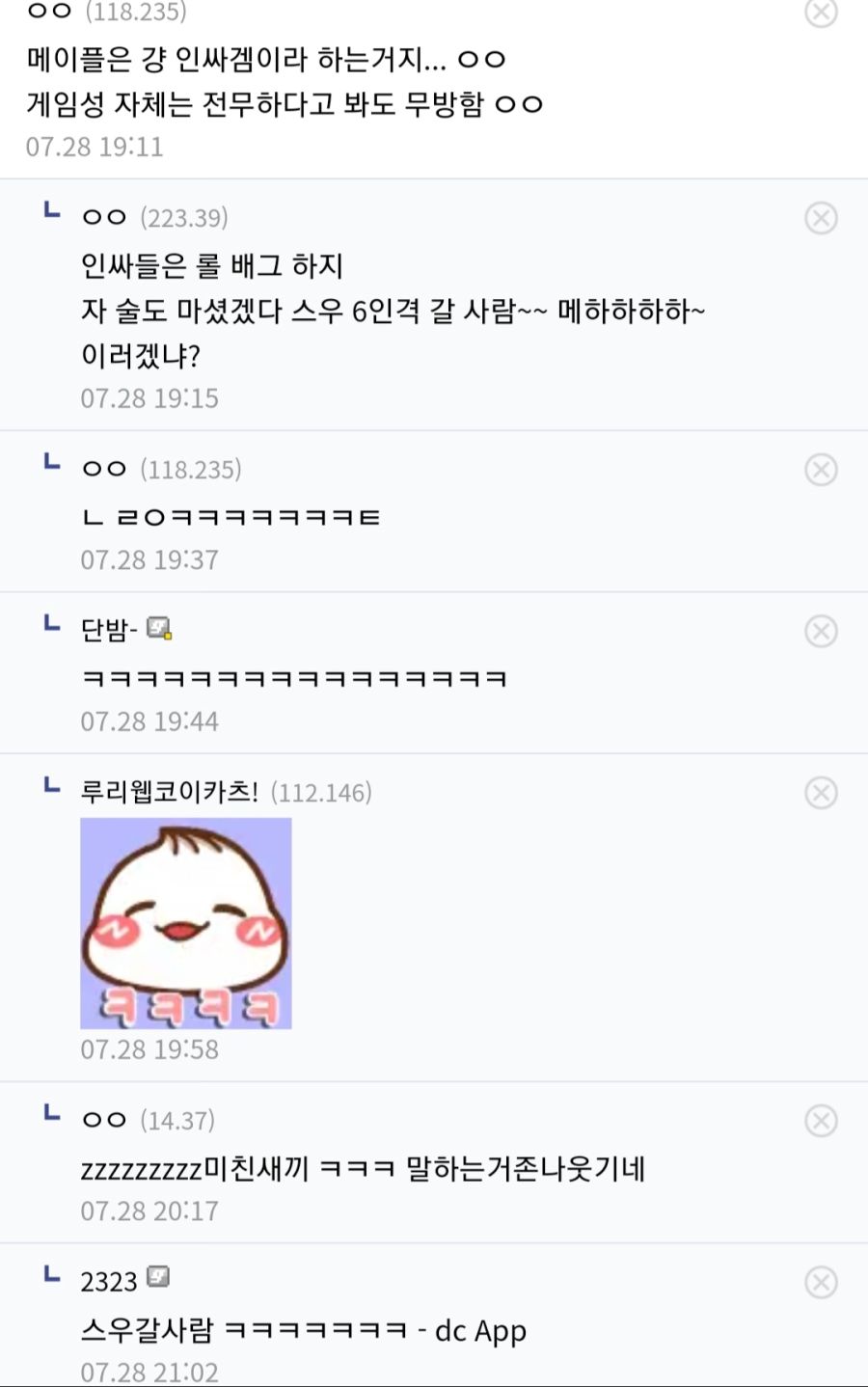The image size is (868, 1387).
Task: Delete the 루리웹코이카츠! emoticon reply
Action: coord(819,793)
